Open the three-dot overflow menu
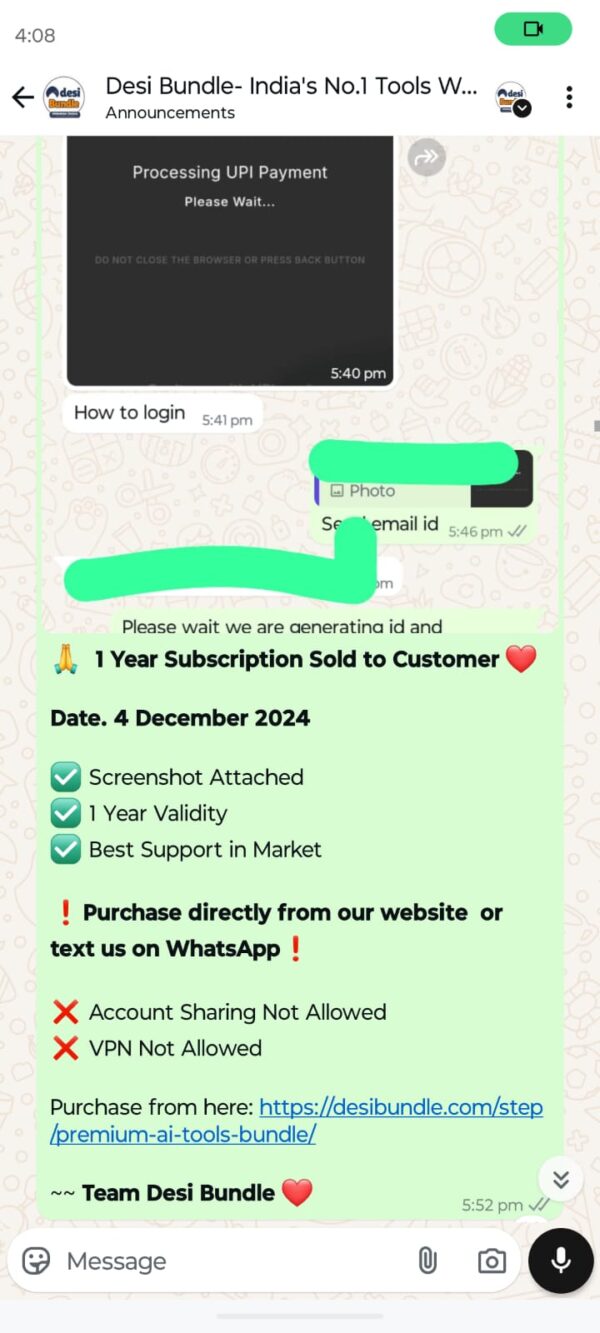The height and width of the screenshot is (1333, 600). (x=569, y=97)
